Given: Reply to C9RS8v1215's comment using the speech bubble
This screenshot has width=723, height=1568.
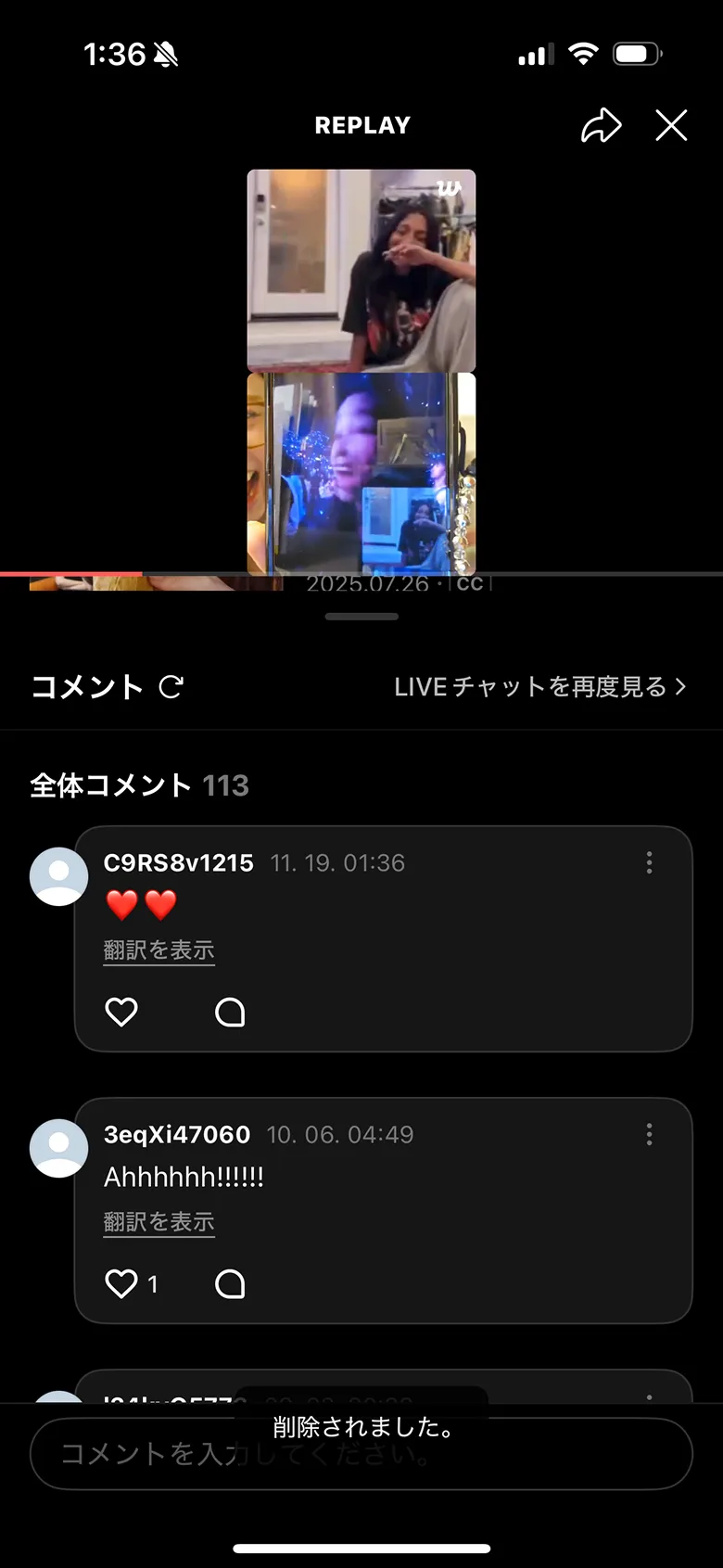Looking at the screenshot, I should [229, 1012].
